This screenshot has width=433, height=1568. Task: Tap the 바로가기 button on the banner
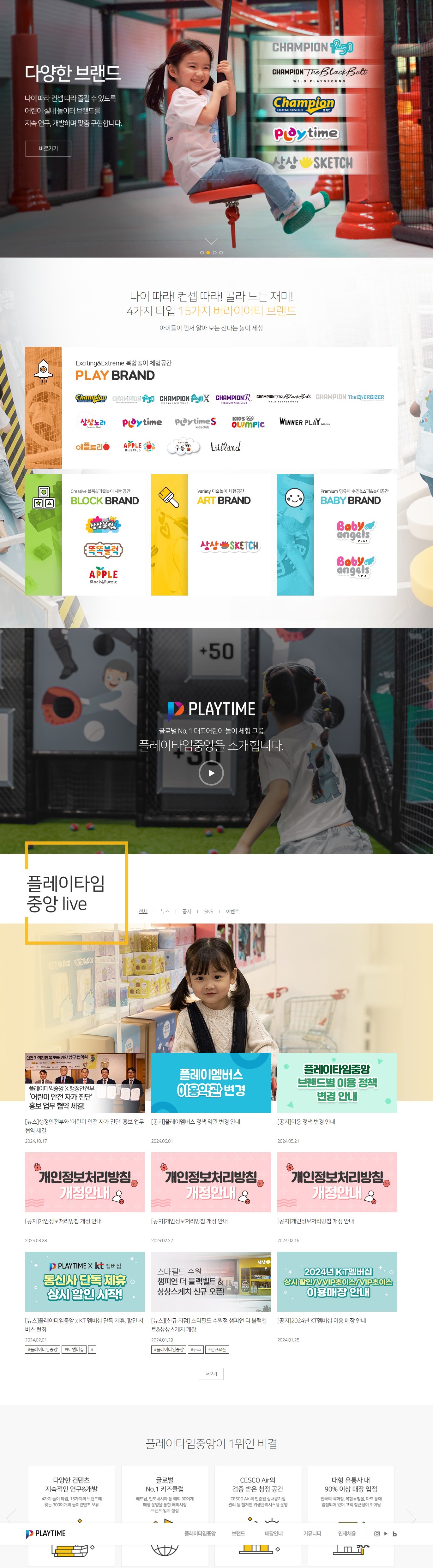point(48,149)
